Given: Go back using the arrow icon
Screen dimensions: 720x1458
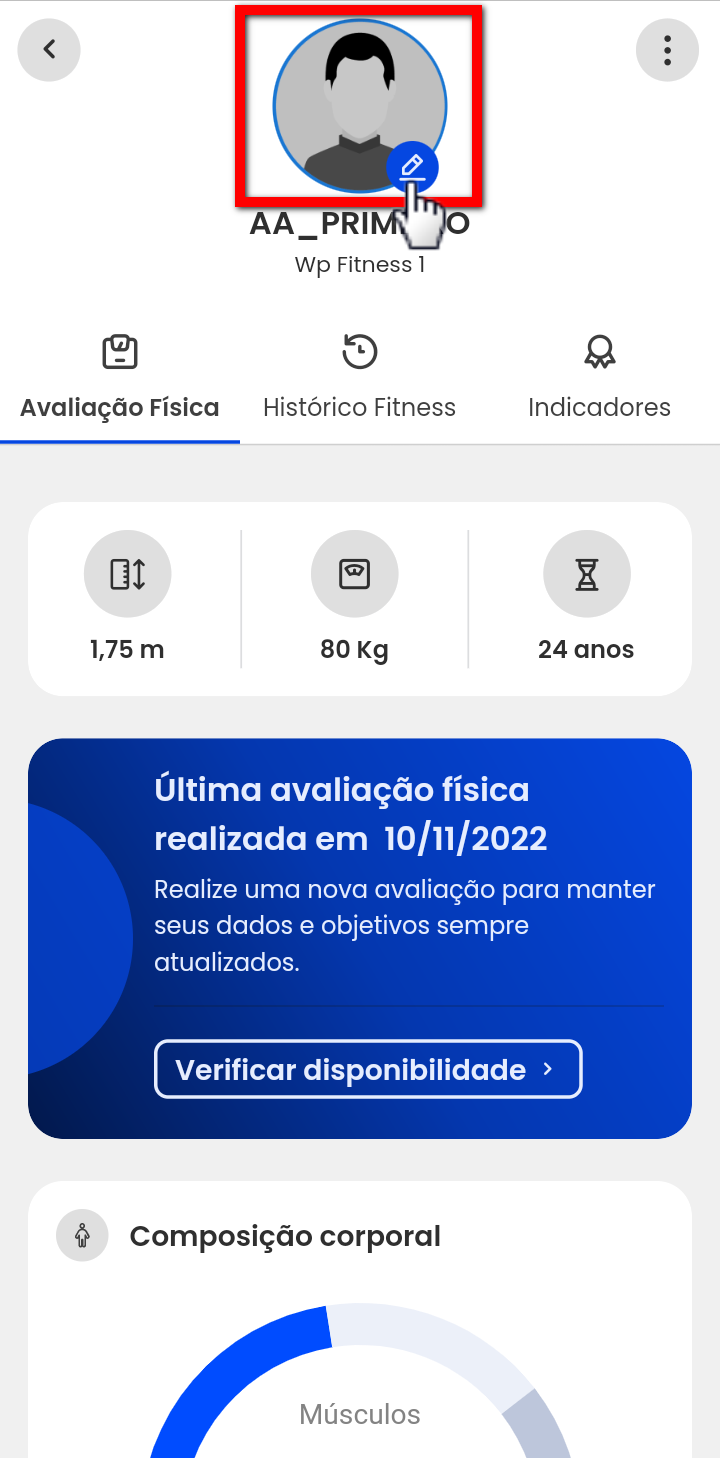Looking at the screenshot, I should (48, 49).
